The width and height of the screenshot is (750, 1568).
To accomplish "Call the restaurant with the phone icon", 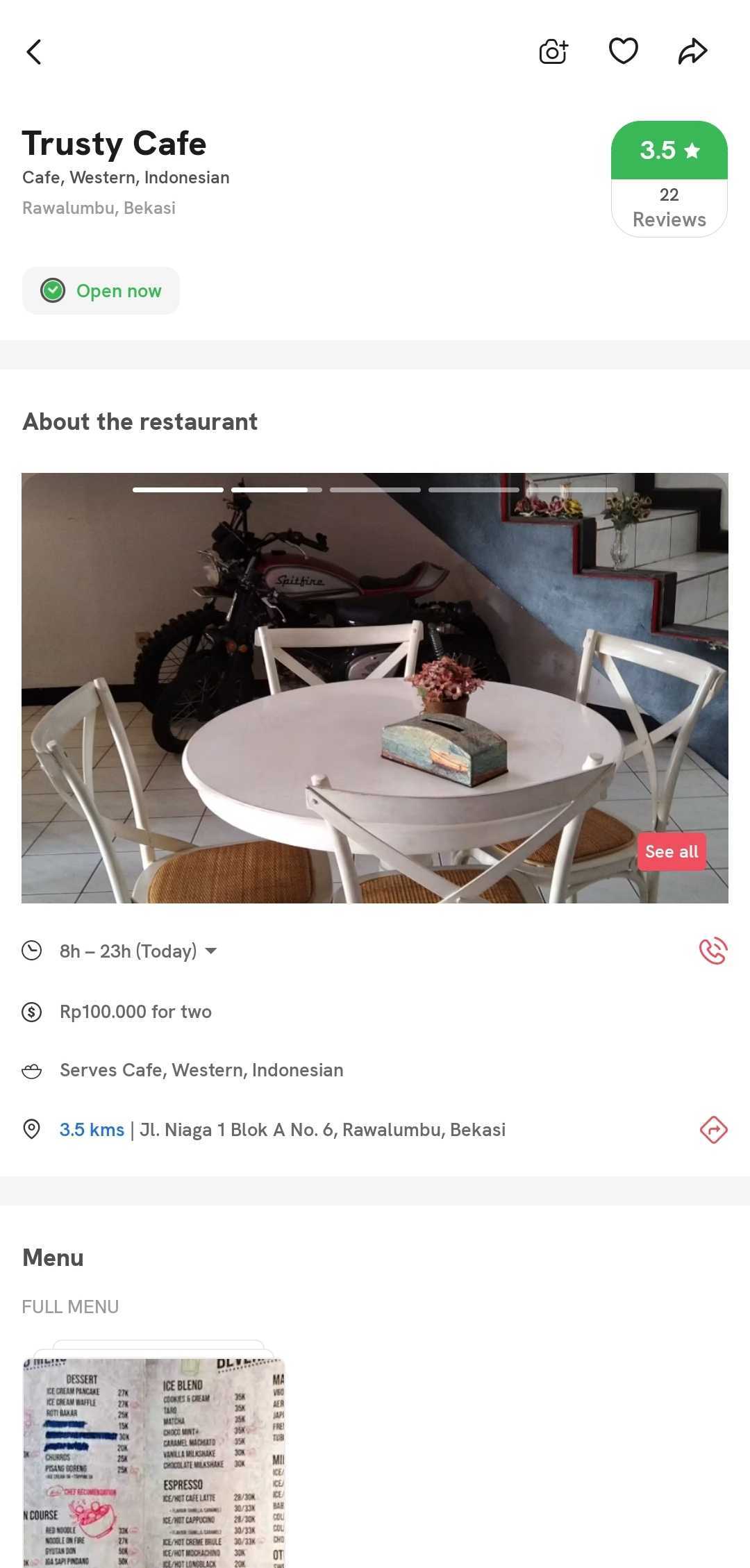I will coord(712,951).
